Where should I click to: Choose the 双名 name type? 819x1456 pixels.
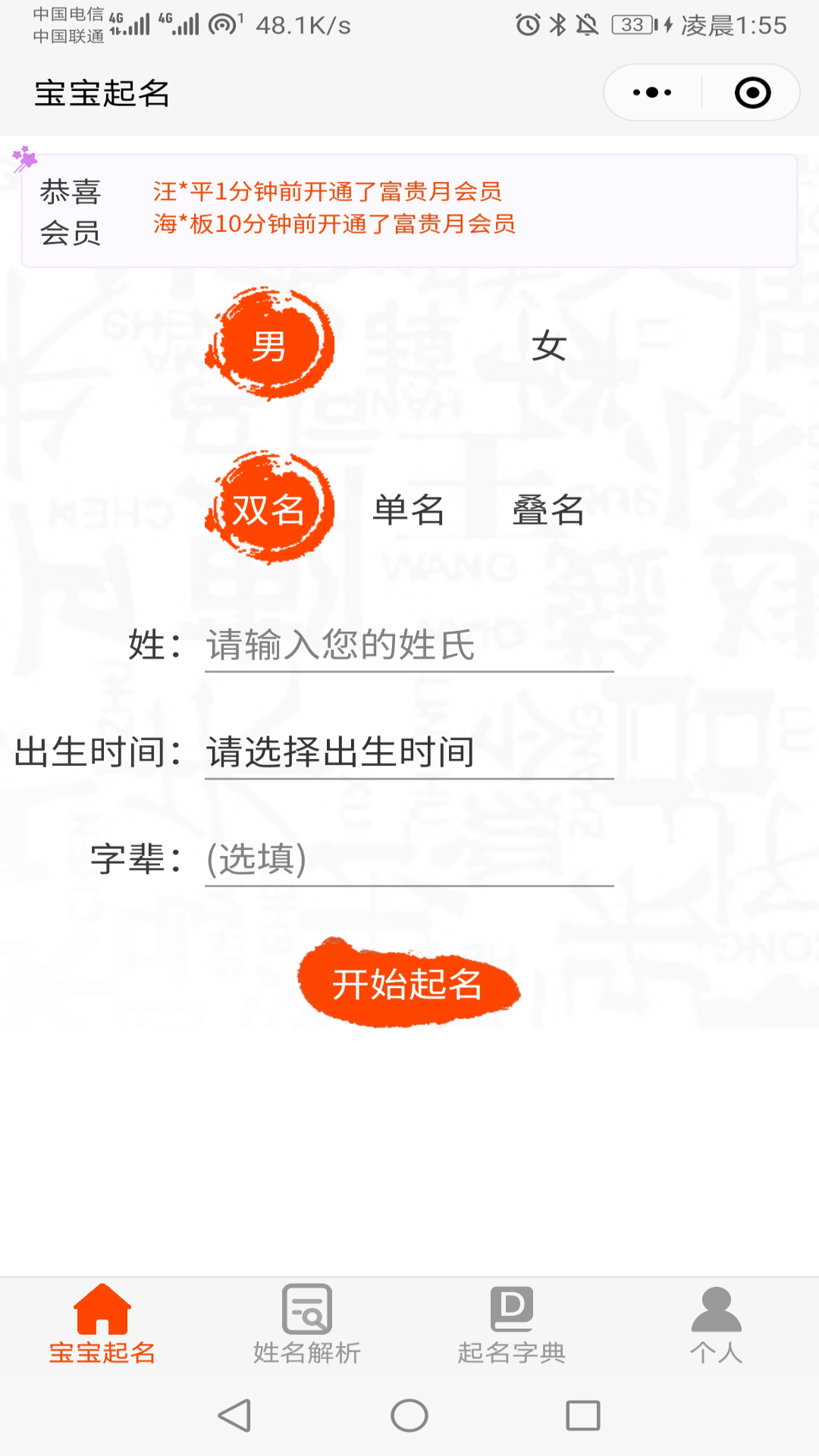coord(269,509)
